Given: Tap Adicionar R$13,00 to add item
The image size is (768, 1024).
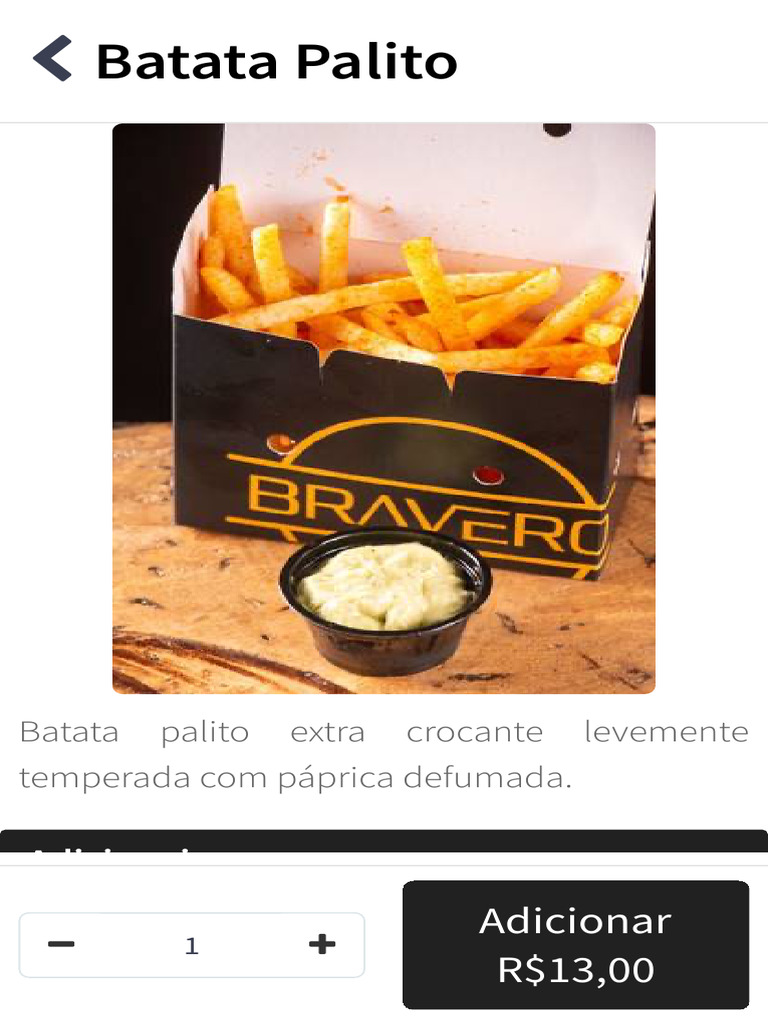Looking at the screenshot, I should click(x=575, y=944).
